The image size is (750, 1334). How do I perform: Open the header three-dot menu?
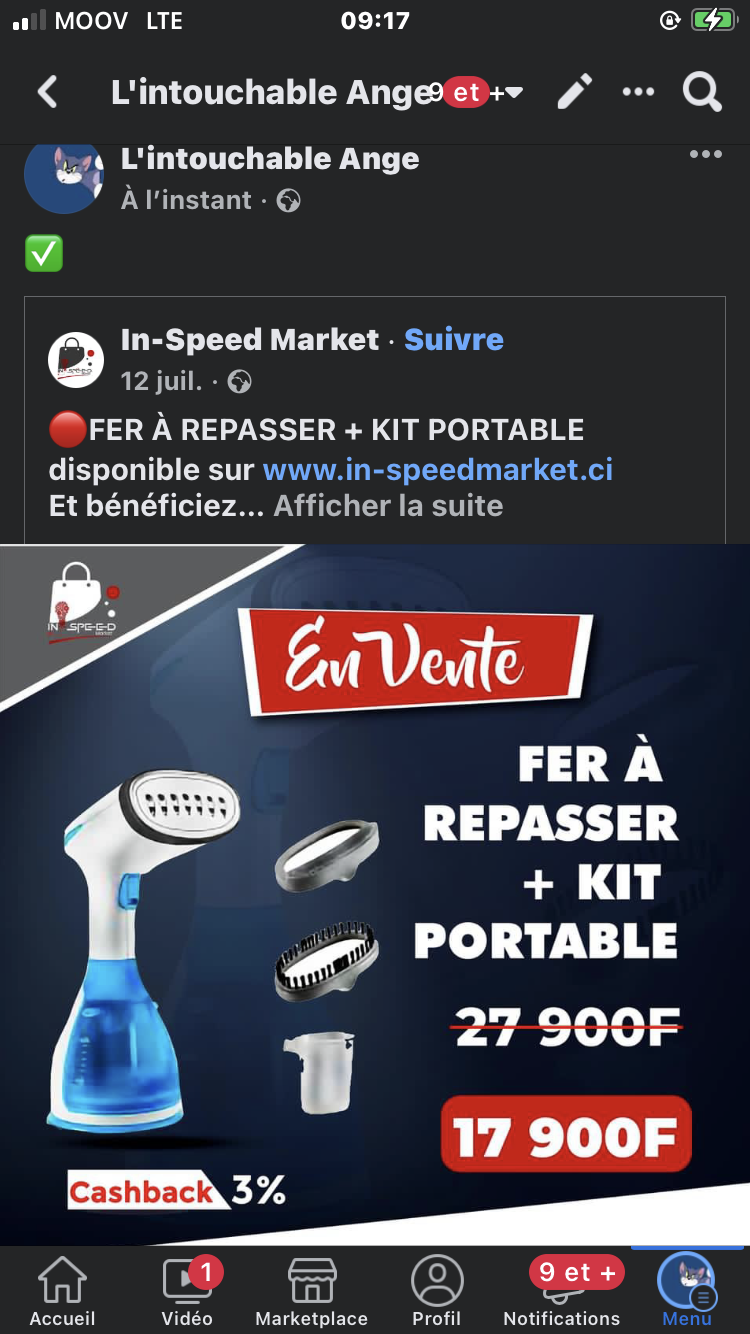pyautogui.click(x=638, y=92)
